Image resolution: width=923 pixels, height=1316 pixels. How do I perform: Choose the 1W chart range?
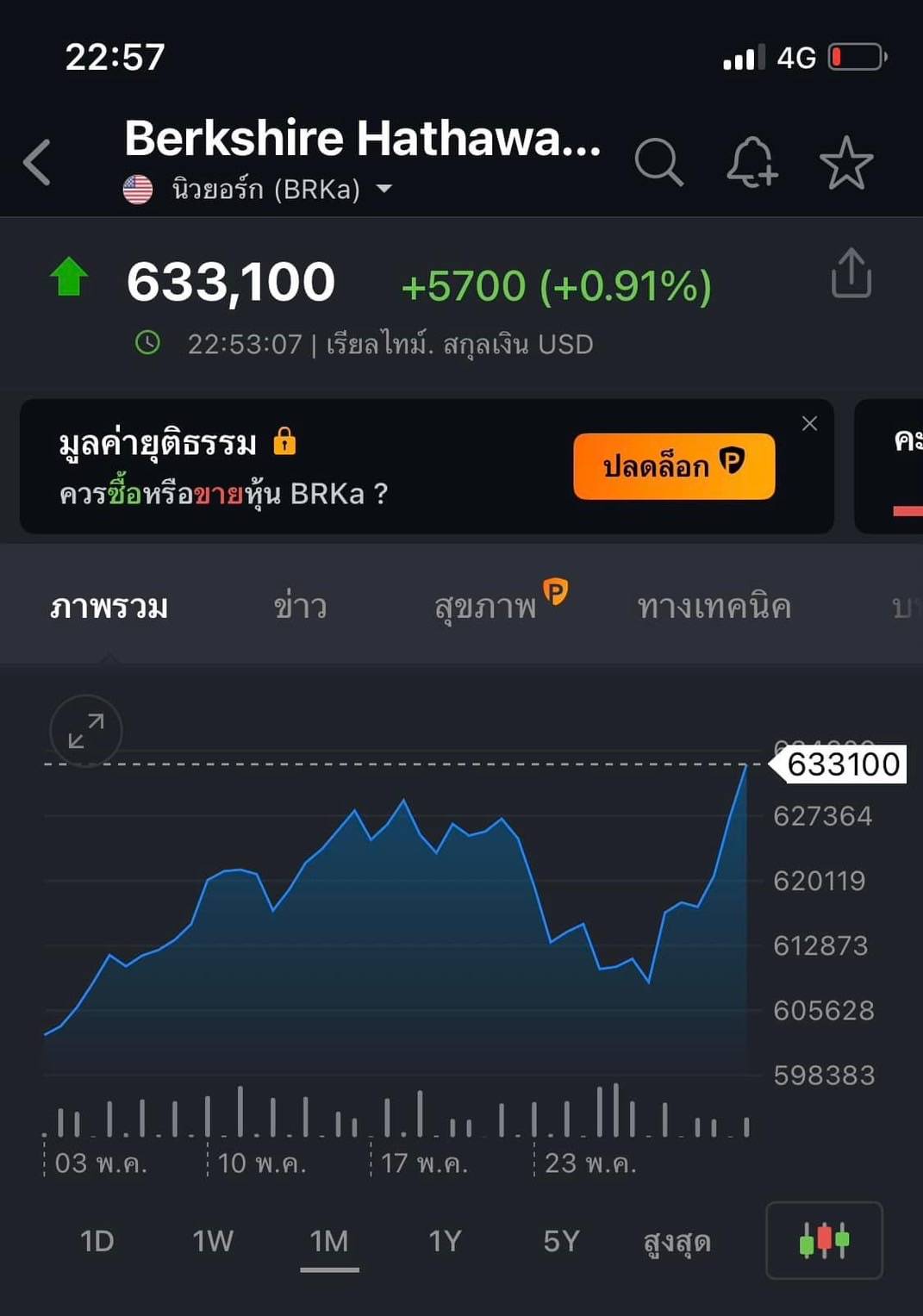coord(213,1241)
